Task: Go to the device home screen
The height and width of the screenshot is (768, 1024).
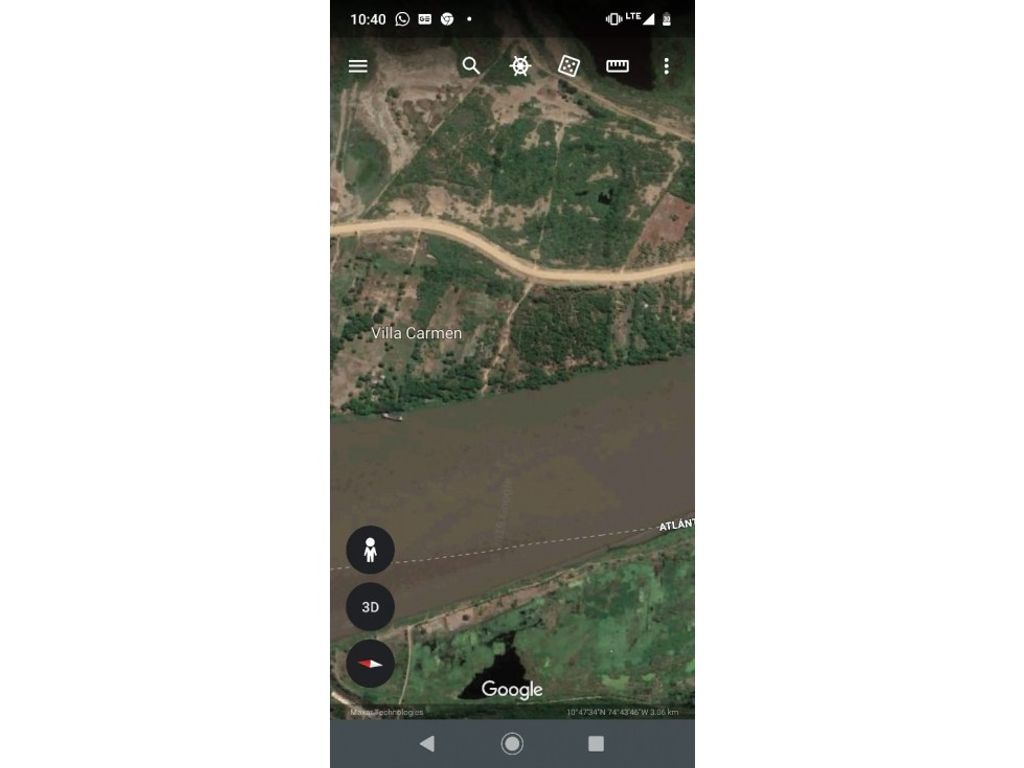Action: click(x=512, y=744)
